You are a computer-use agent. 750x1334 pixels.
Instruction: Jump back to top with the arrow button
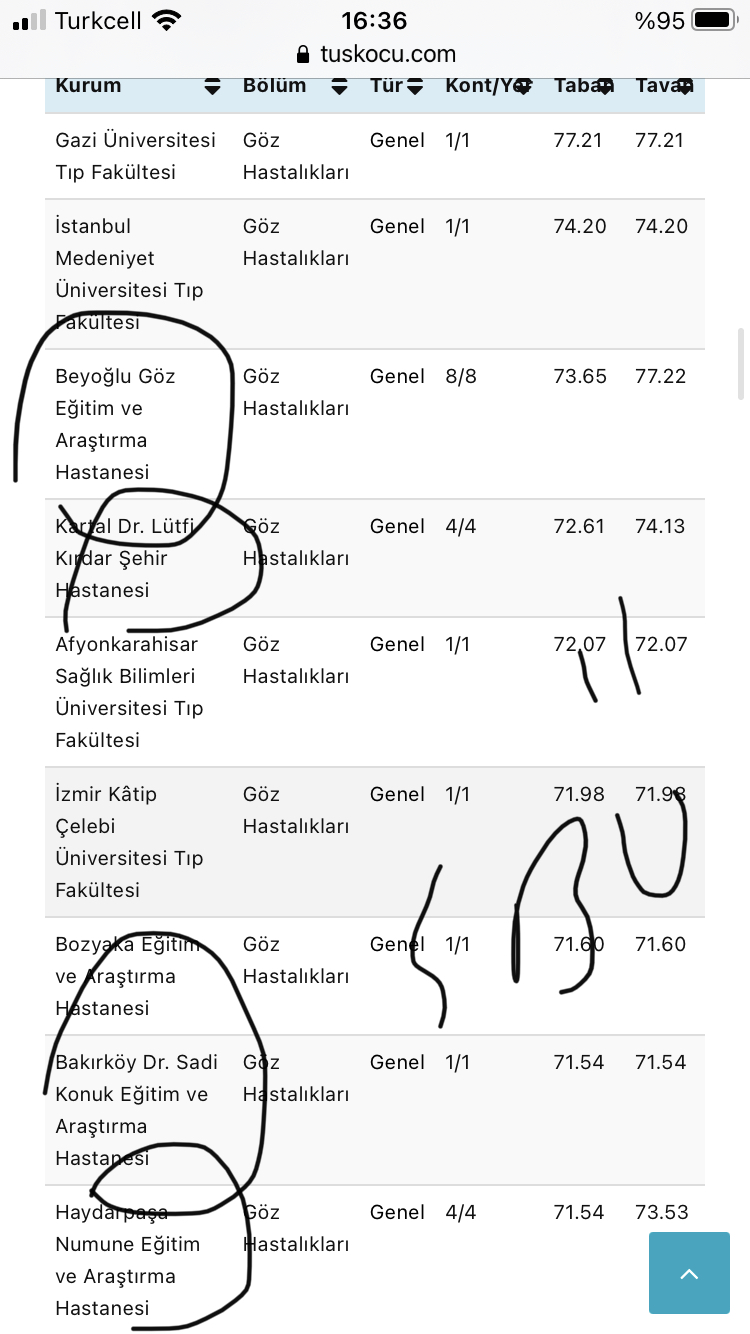pyautogui.click(x=689, y=1273)
